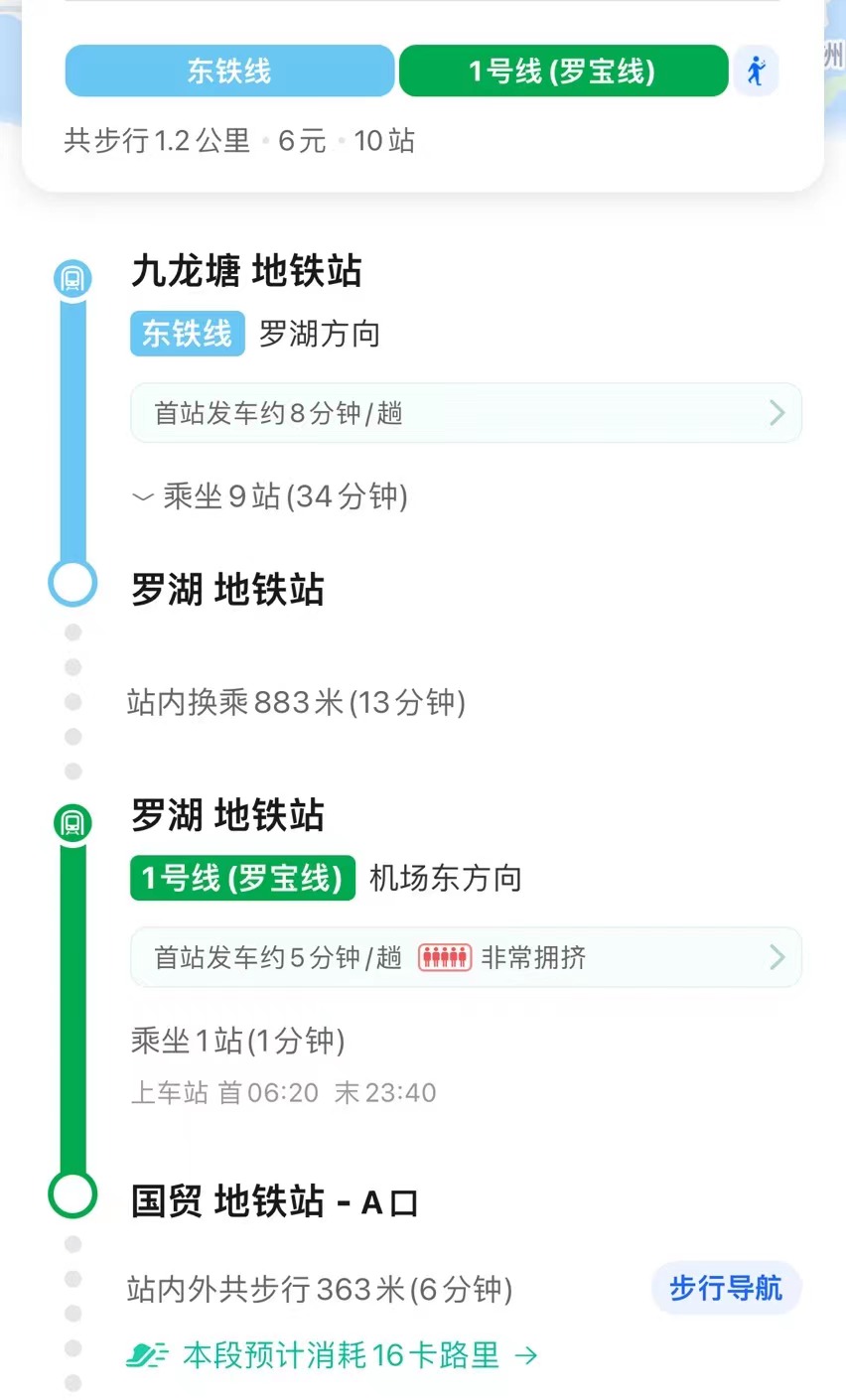Expand the 首站发车约5分钟/趟 departure details
This screenshot has height=1400, width=846.
pyautogui.click(x=777, y=957)
